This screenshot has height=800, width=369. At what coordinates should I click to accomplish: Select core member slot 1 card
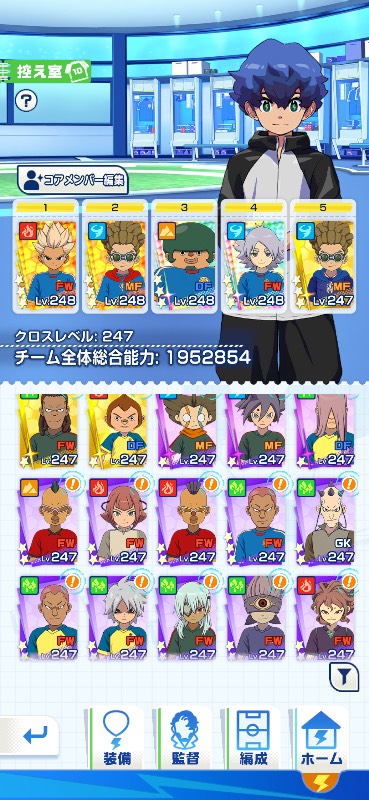(45, 257)
